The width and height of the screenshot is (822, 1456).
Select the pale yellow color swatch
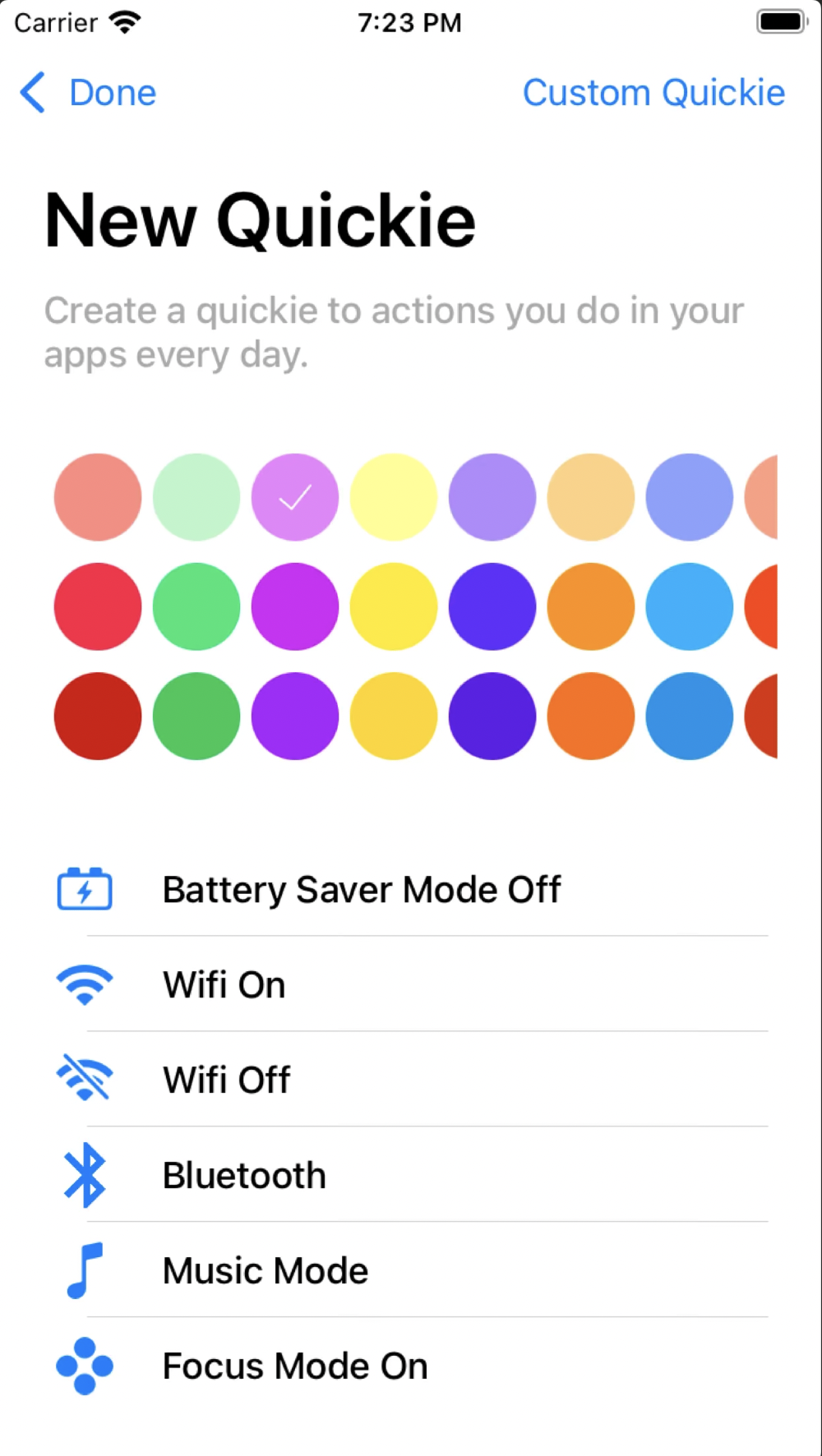click(x=394, y=497)
